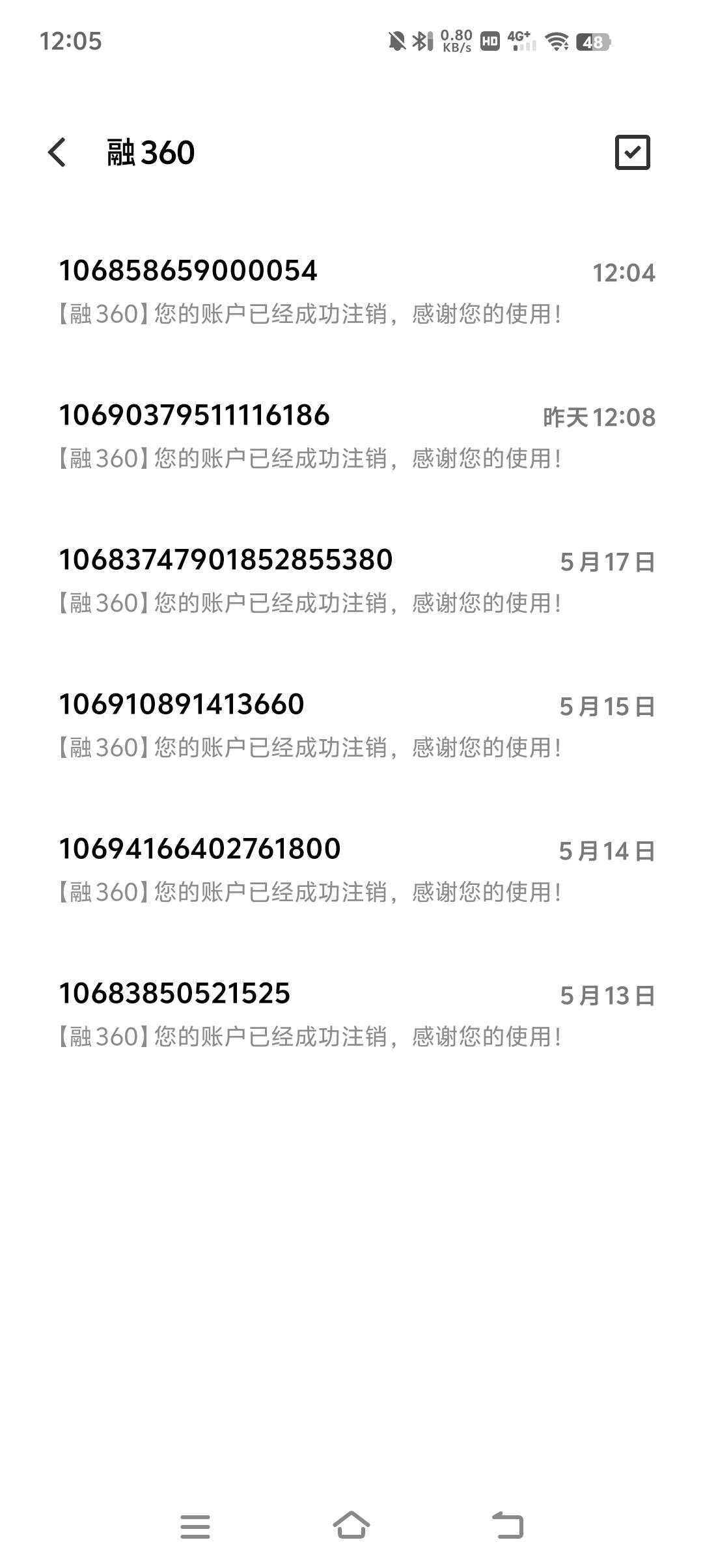Open the message thread from 106837479018528553​80
The height and width of the screenshot is (1568, 703).
pos(351,581)
